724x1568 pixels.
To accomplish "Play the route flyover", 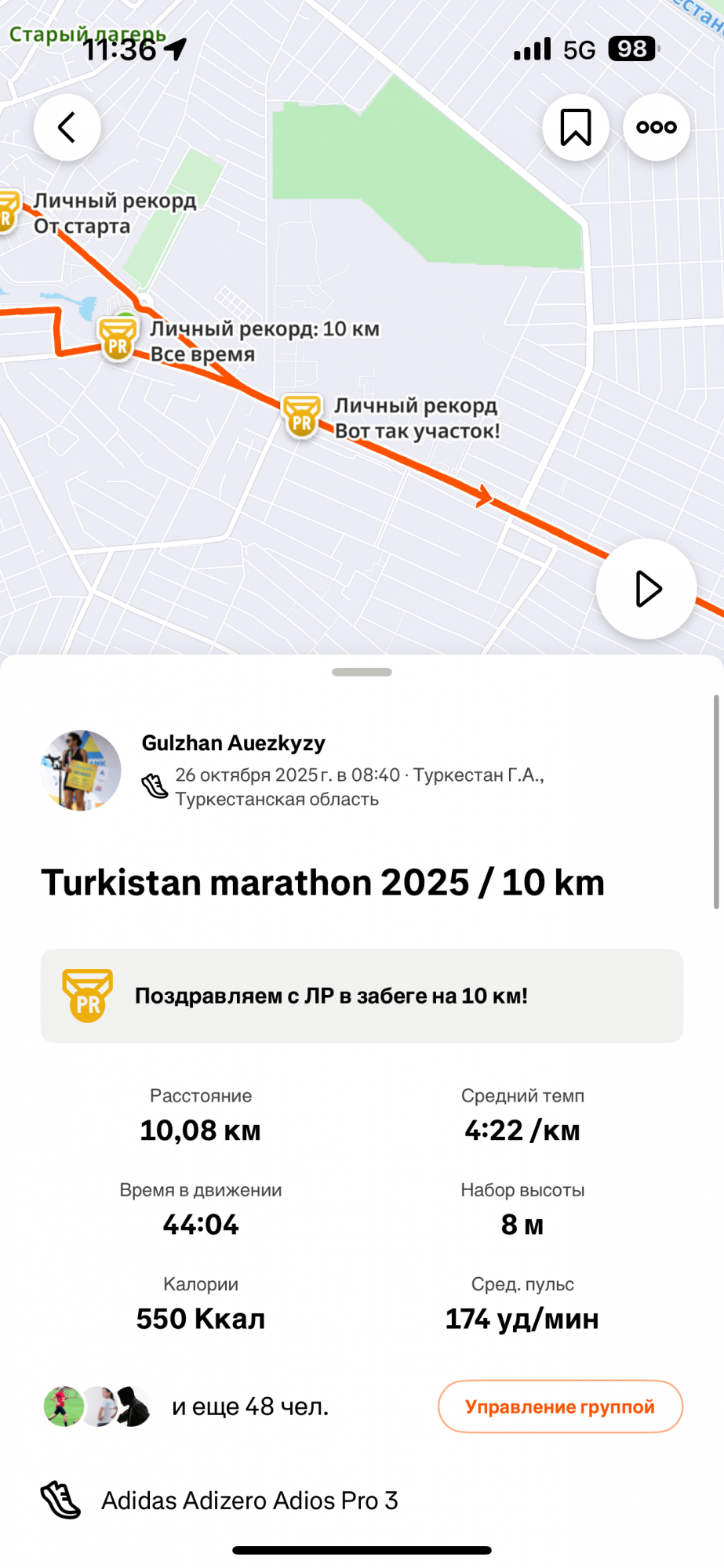I will tap(646, 589).
